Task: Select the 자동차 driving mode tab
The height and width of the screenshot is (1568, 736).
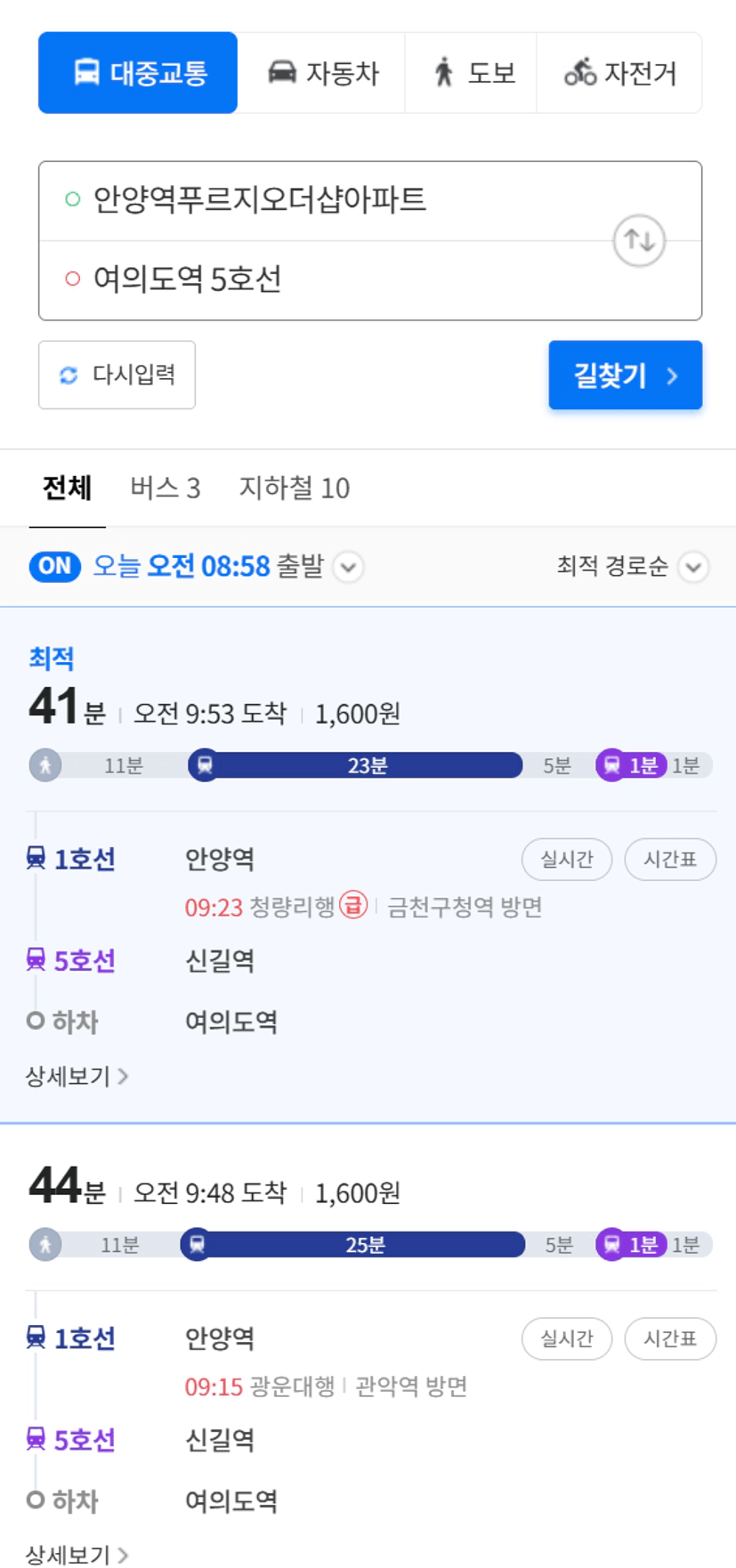Action: tap(321, 73)
